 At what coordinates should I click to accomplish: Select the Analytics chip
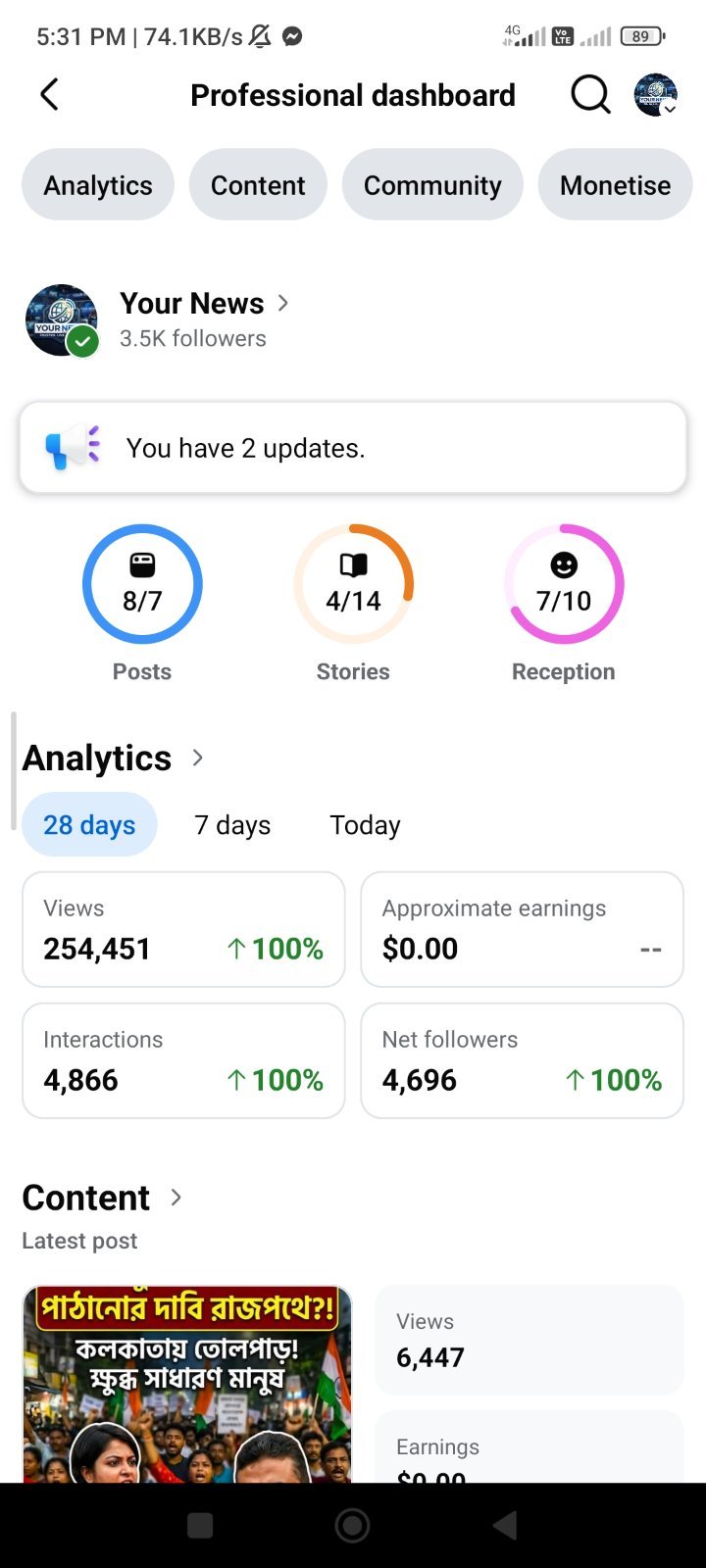tap(98, 185)
